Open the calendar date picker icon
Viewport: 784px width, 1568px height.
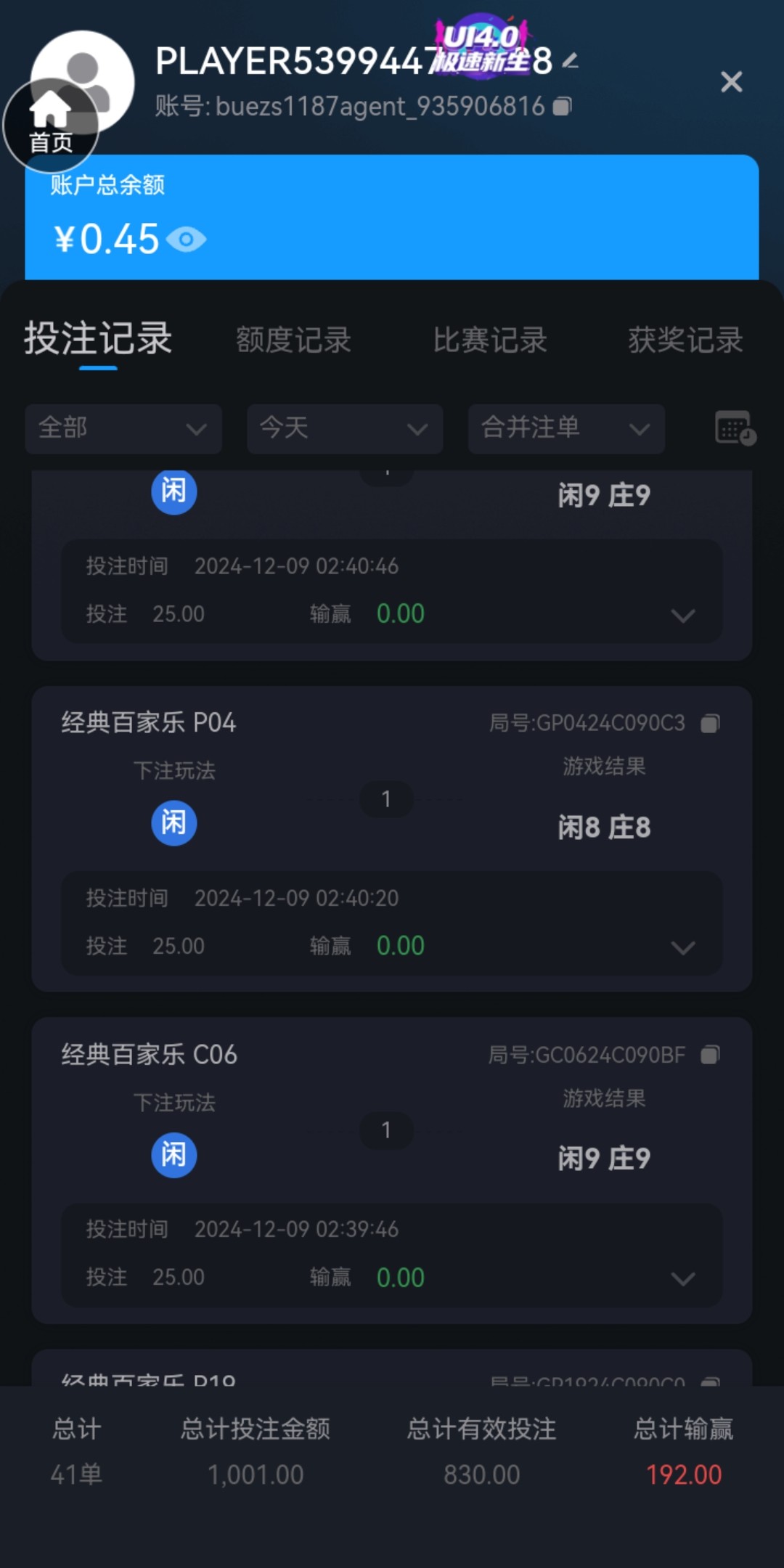point(735,428)
